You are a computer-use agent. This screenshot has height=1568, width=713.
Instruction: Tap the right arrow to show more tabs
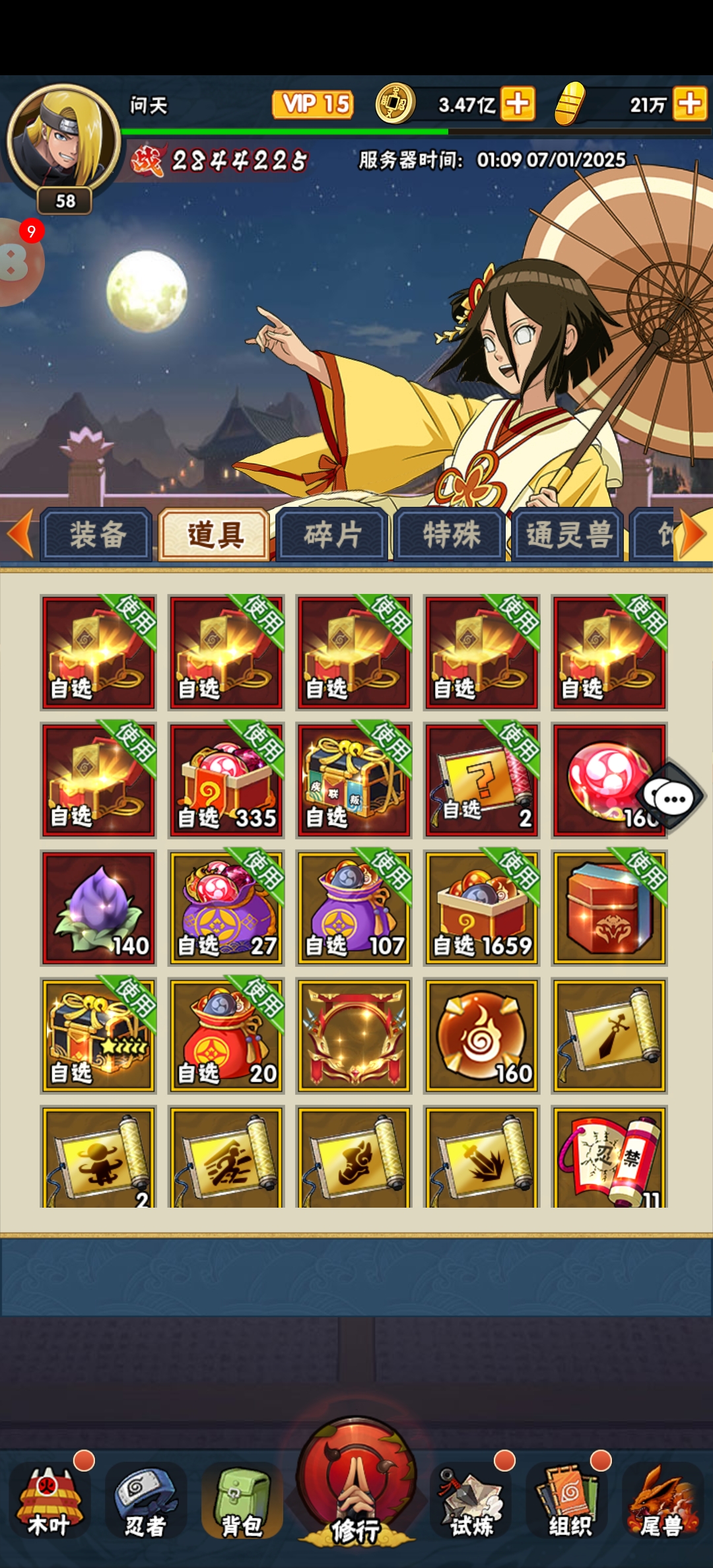693,533
